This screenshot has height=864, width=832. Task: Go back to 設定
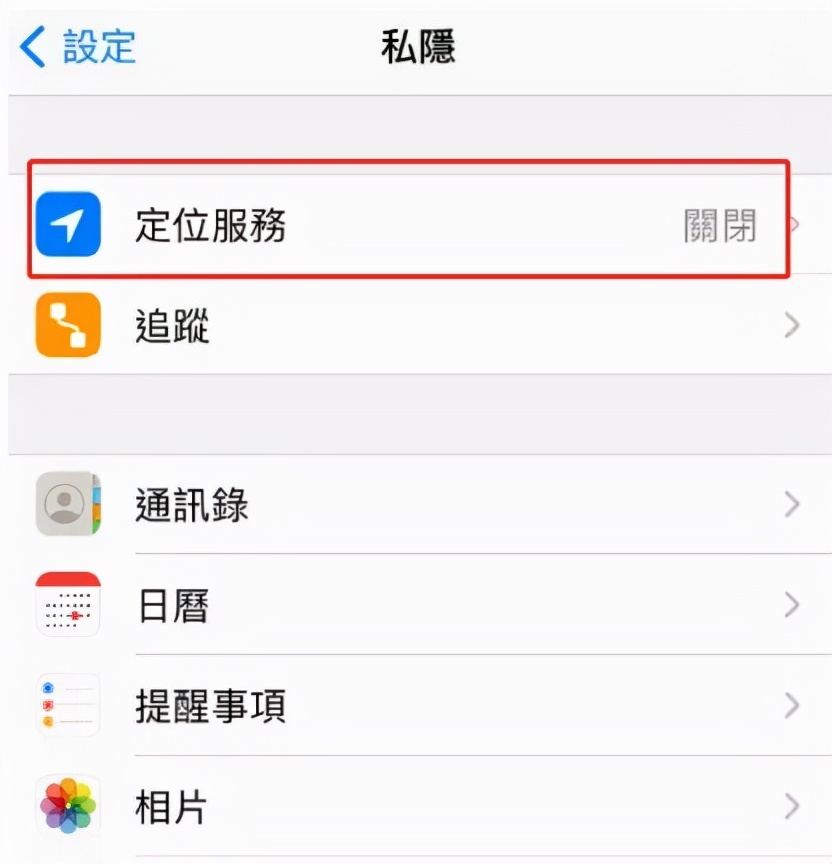point(78,47)
